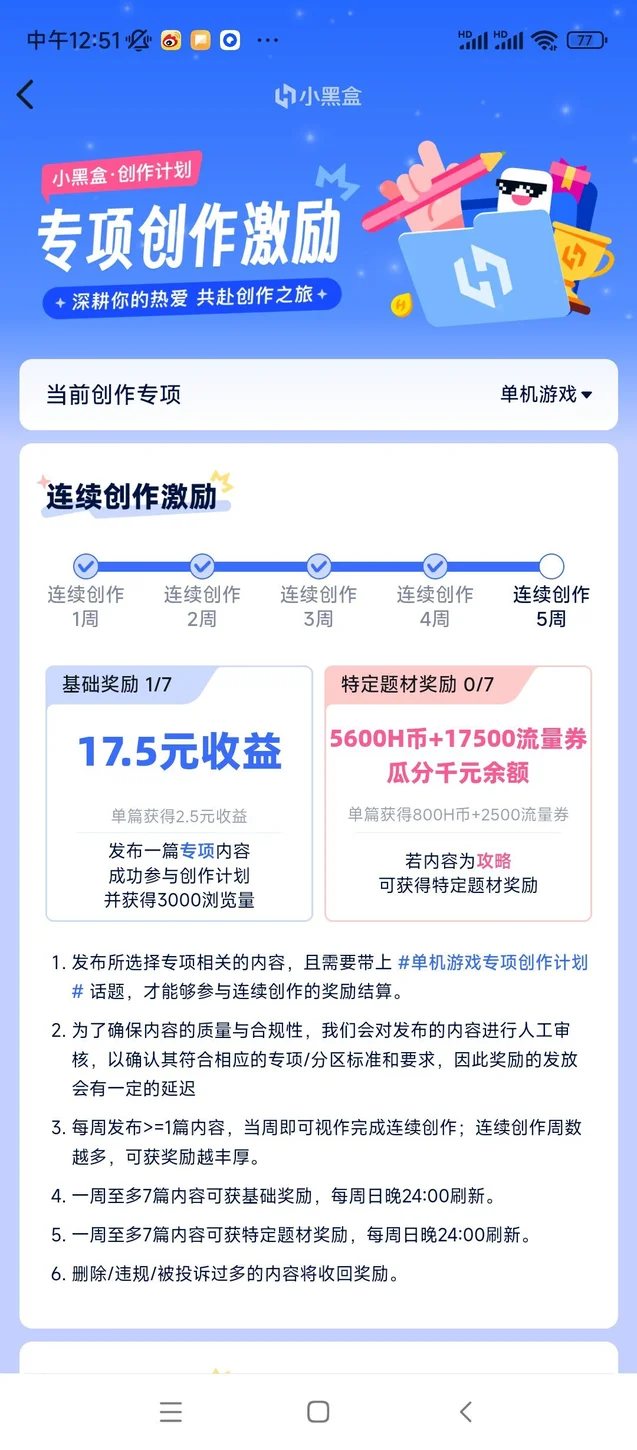The width and height of the screenshot is (637, 1450).
Task: Go back using the top-left arrow
Action: [x=25, y=95]
